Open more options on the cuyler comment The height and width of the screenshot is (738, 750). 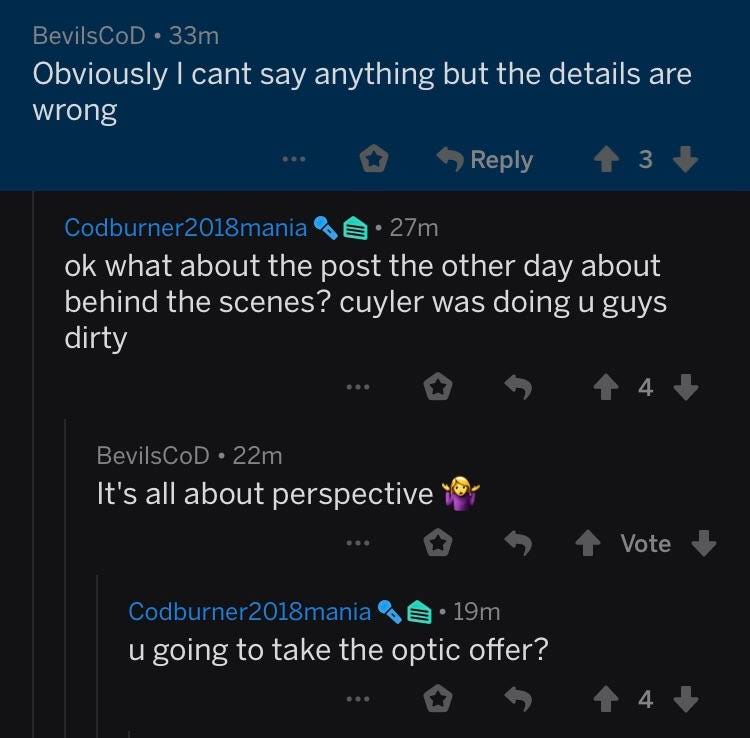click(x=358, y=387)
